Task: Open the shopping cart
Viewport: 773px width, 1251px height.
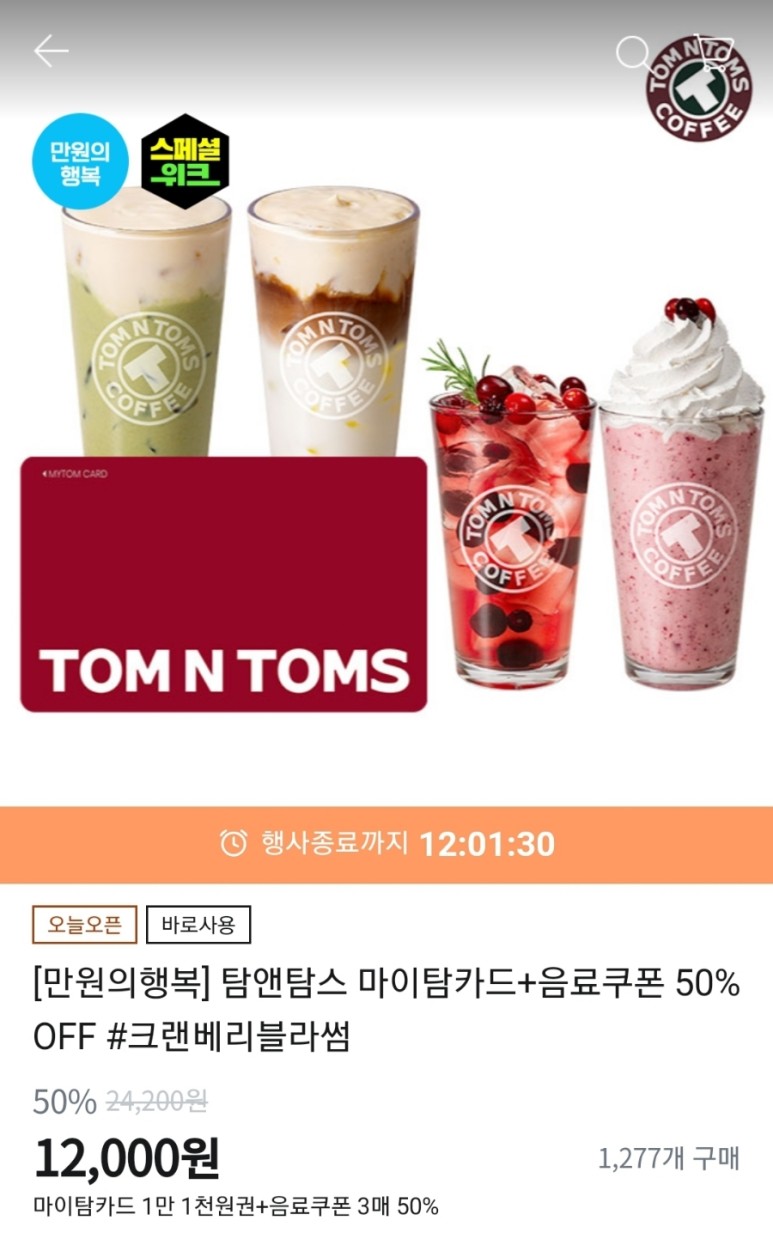Action: pos(714,52)
